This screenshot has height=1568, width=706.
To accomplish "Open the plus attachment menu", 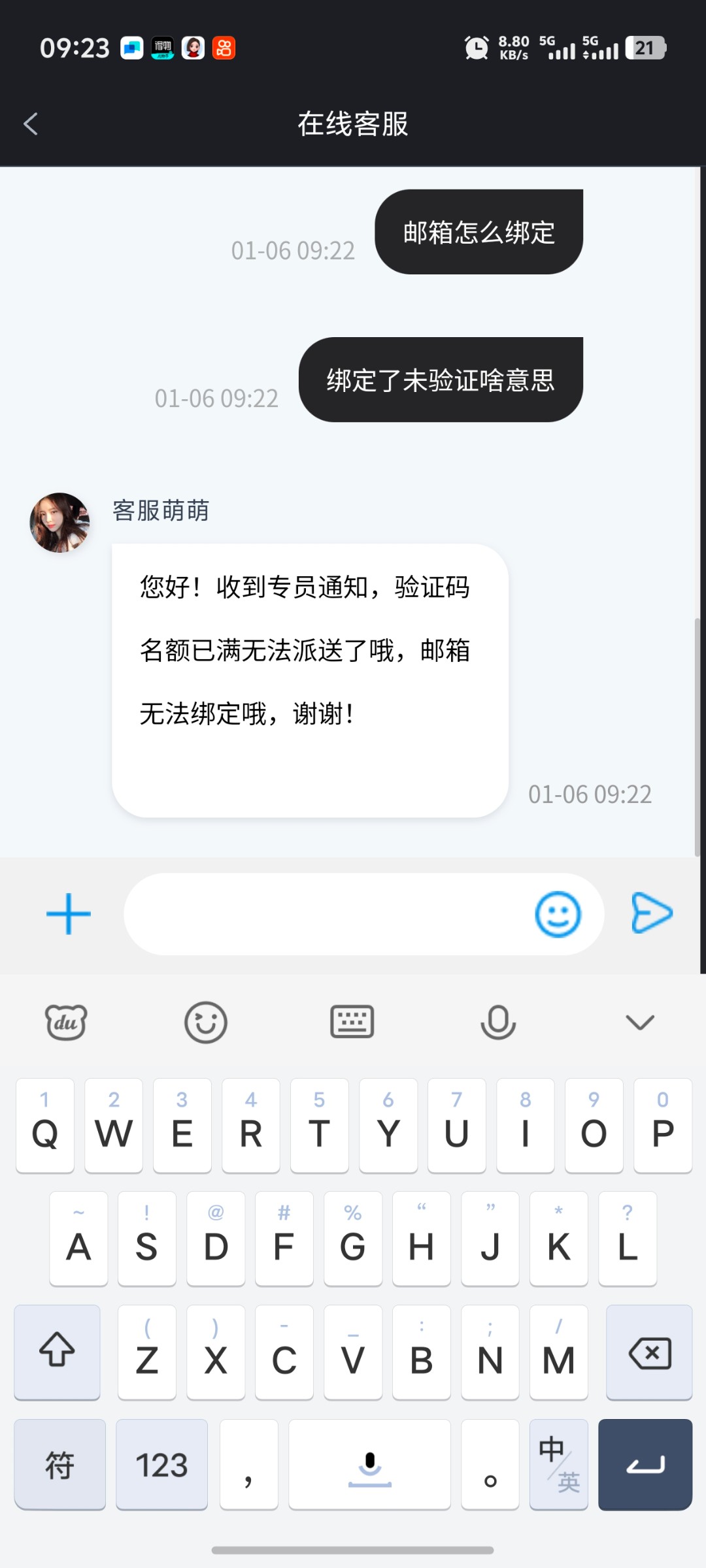I will point(69,913).
